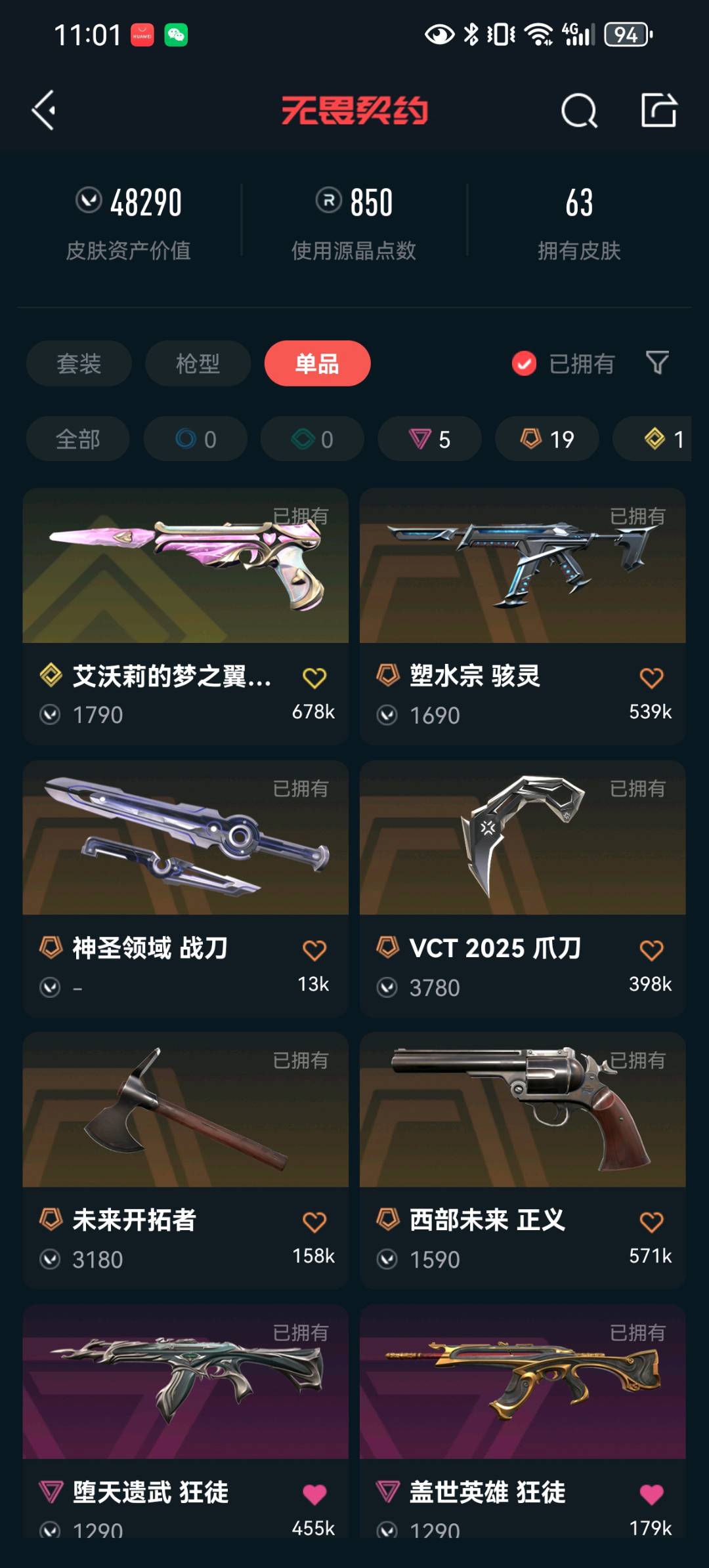Select the 全部 rarity chip
Image resolution: width=709 pixels, height=1568 pixels.
(77, 439)
